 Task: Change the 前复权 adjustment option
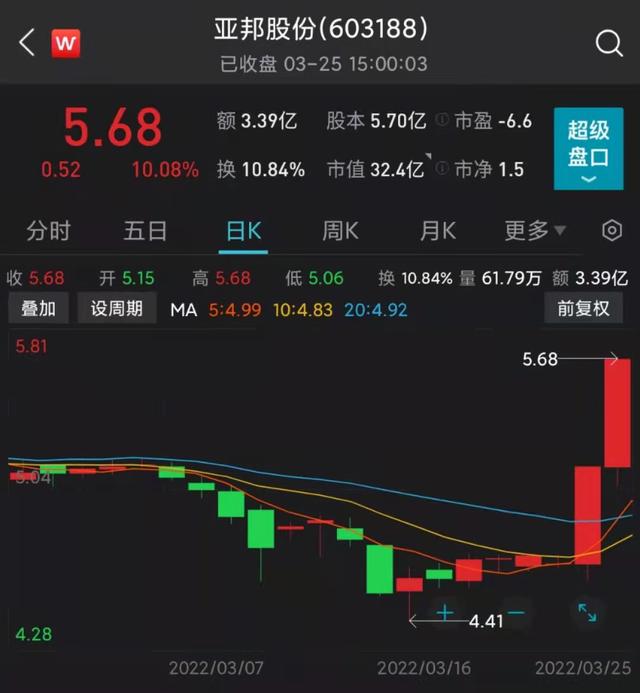(583, 309)
